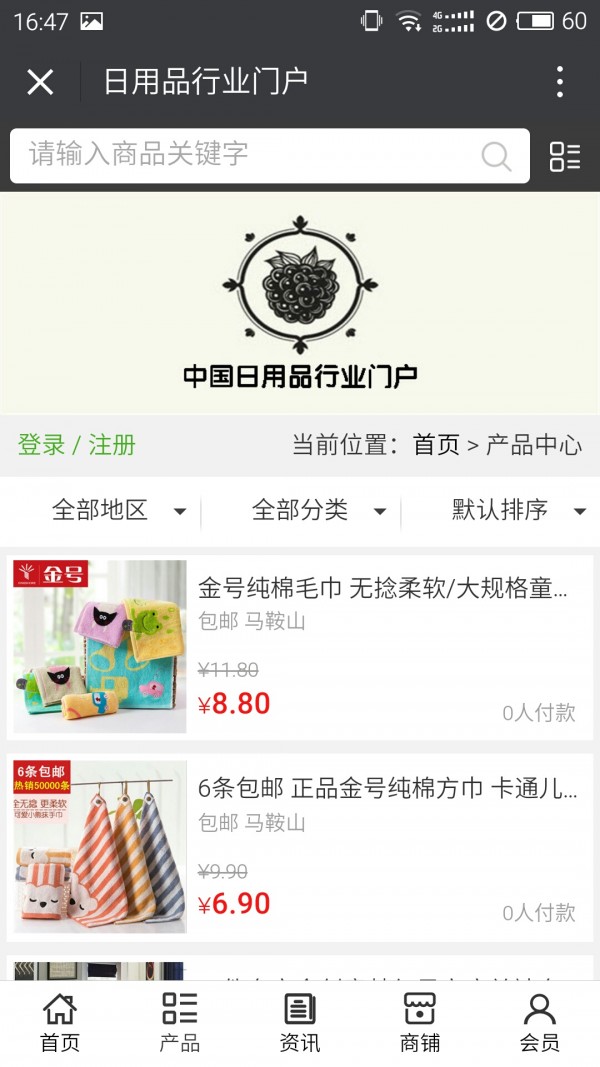
Task: Expand the 默认排序 sort dropdown
Action: [518, 511]
